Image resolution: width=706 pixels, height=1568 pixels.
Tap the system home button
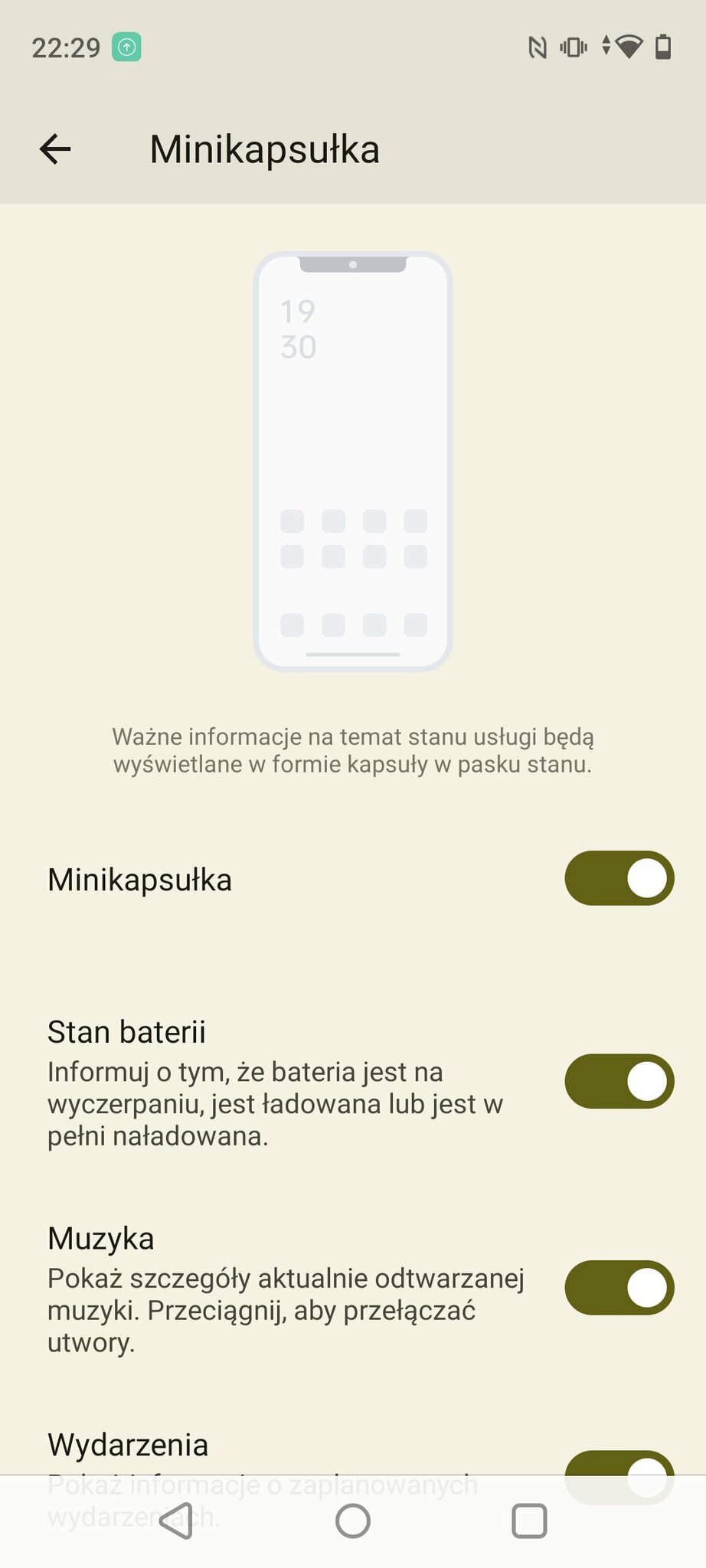(x=353, y=1521)
